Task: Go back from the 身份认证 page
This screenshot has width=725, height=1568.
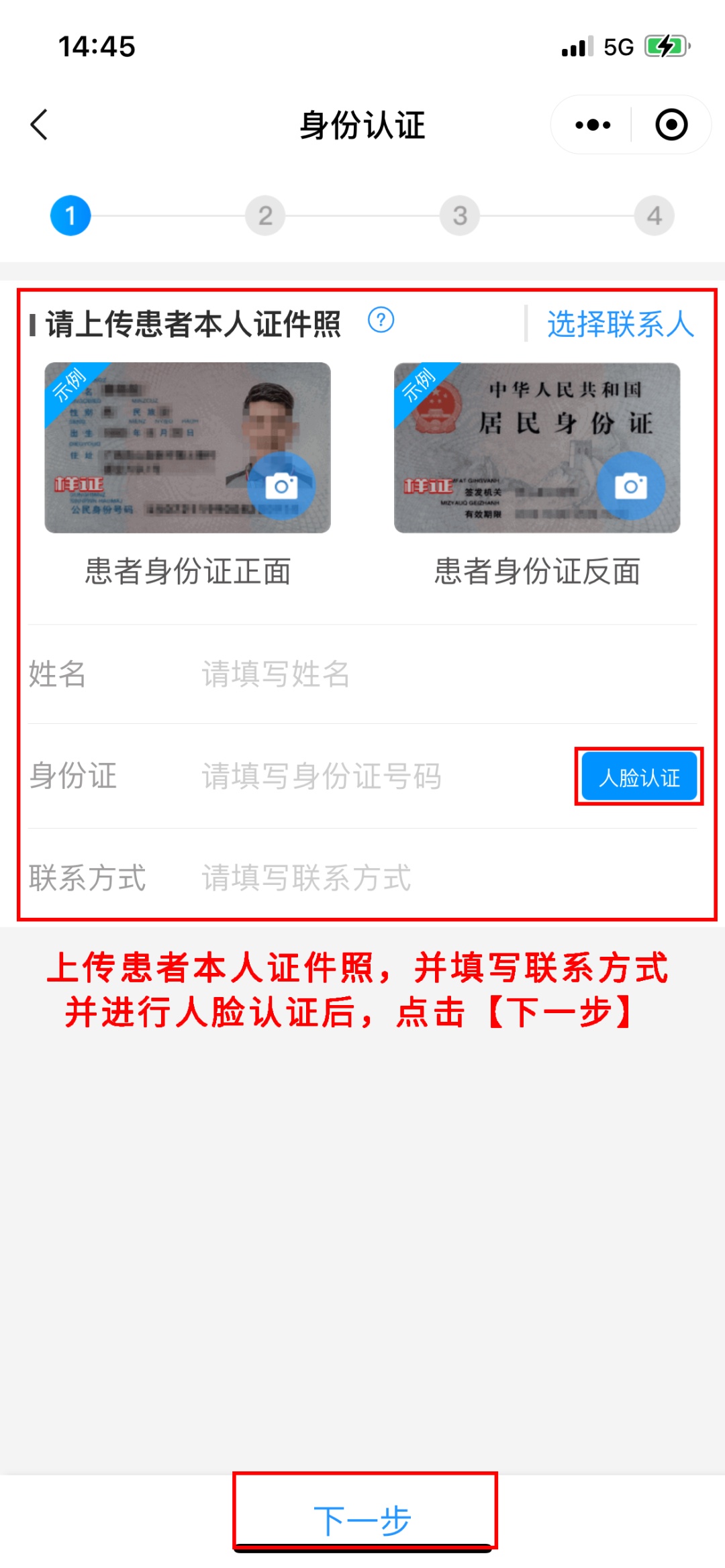Action: pyautogui.click(x=40, y=125)
